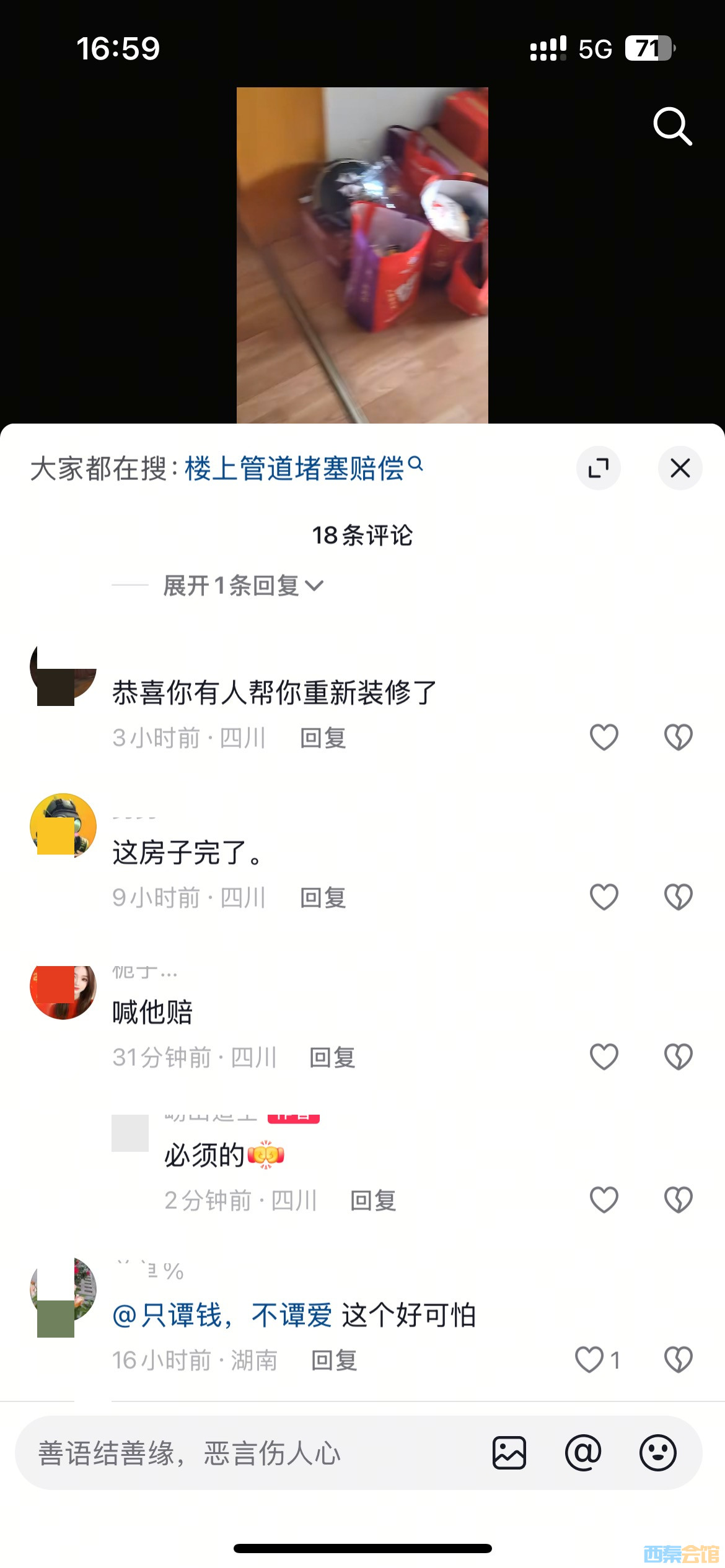The height and width of the screenshot is (1568, 725).
Task: Like the 喊他赔 comment
Action: click(604, 1057)
